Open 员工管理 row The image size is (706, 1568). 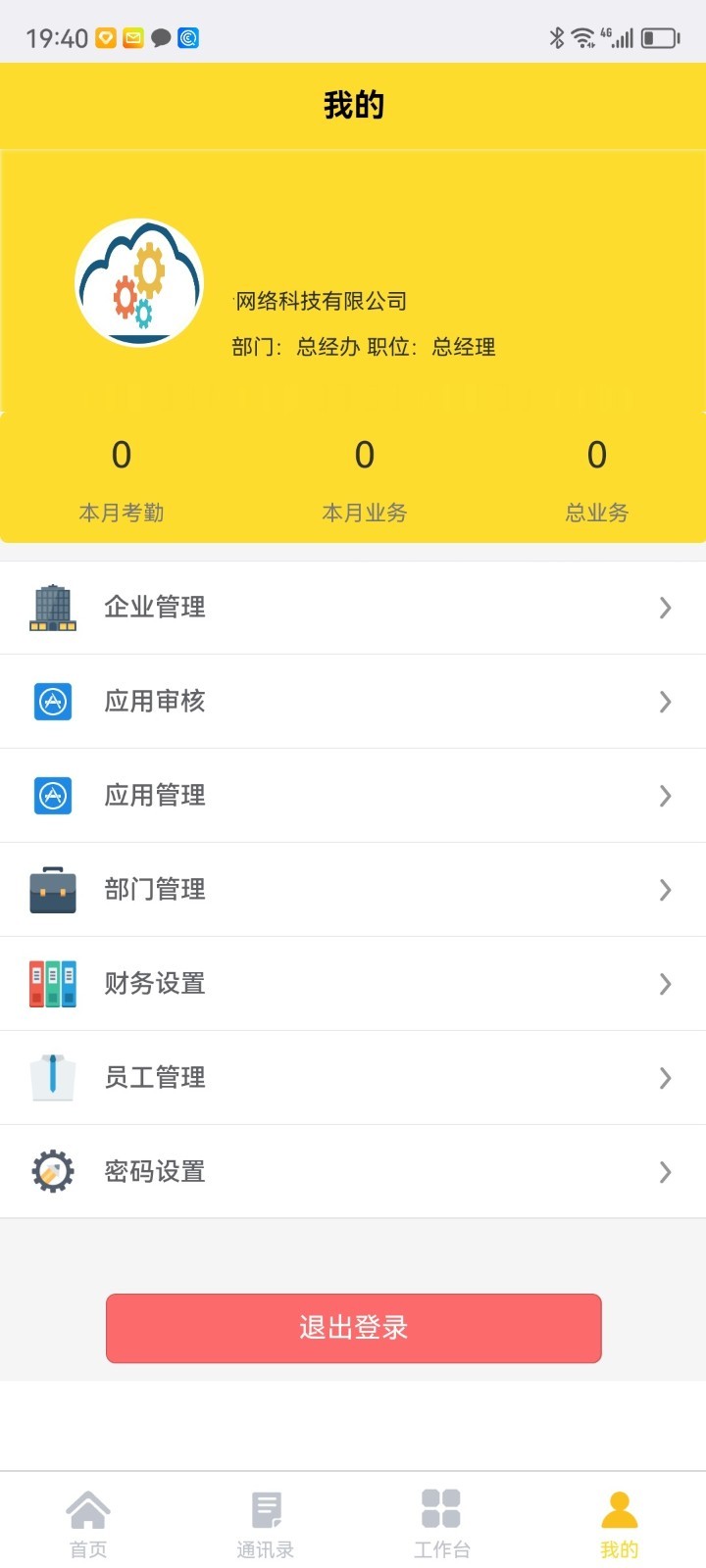[353, 1078]
